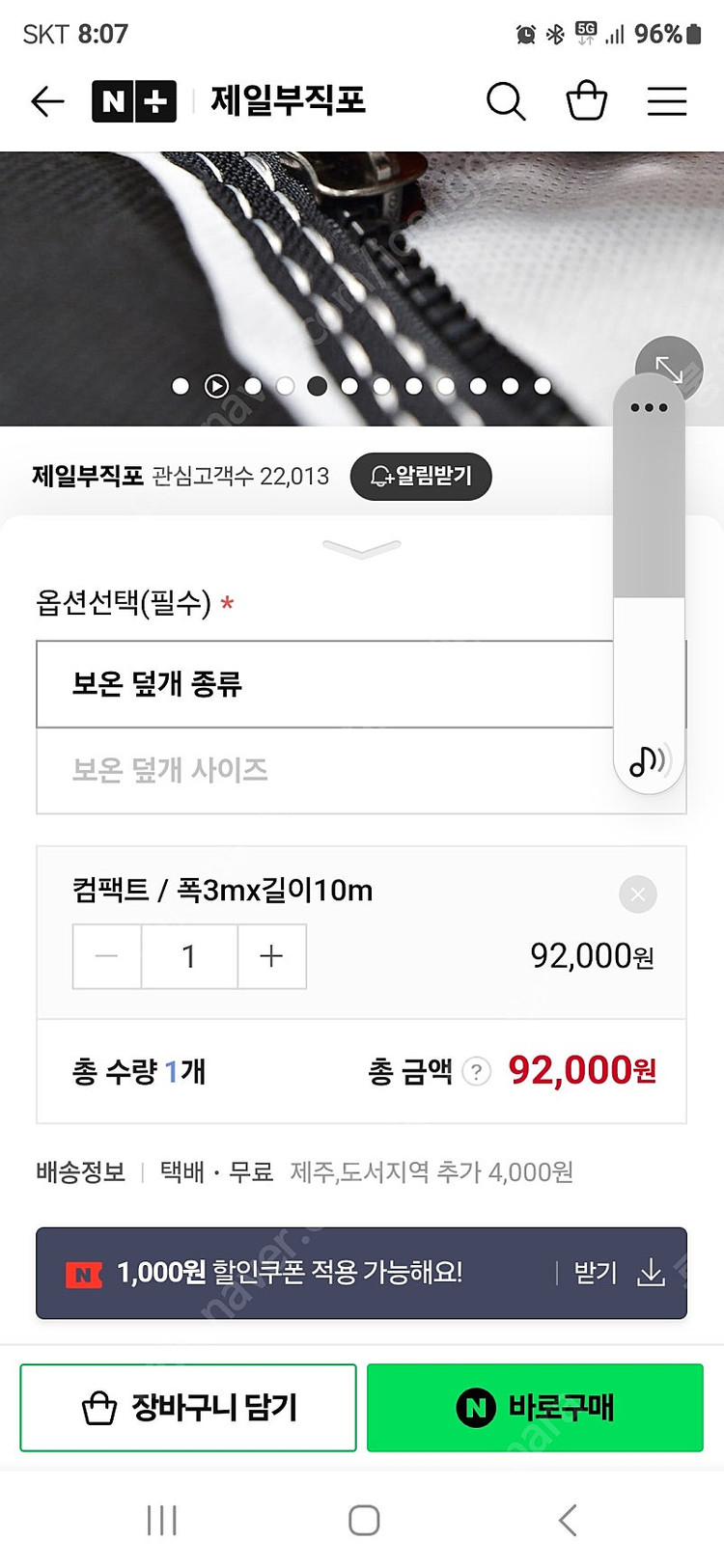Tap the sound wave icon on the floating control
The height and width of the screenshot is (1568, 724).
point(648,761)
